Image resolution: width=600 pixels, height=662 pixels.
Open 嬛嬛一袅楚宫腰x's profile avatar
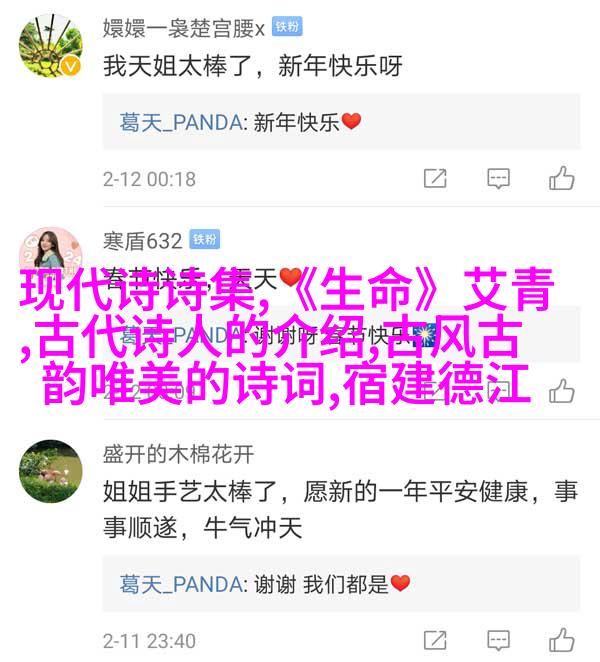pos(50,47)
